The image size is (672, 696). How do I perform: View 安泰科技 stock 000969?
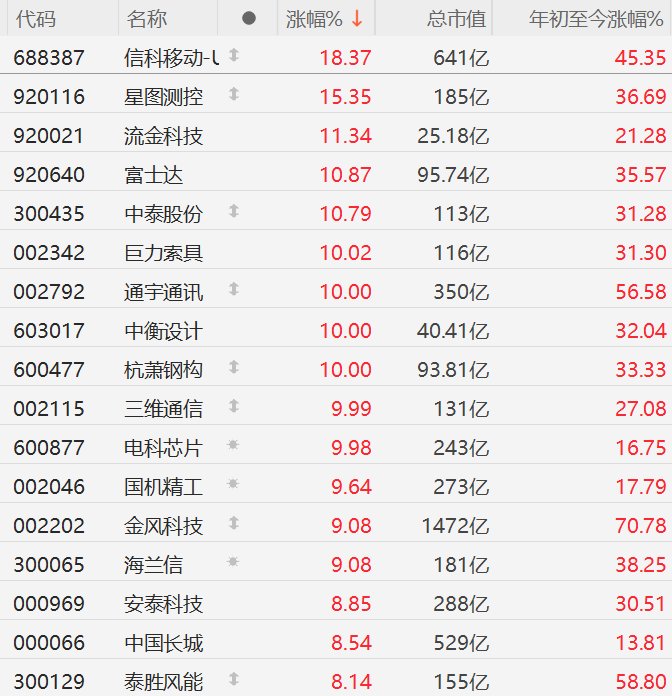tap(163, 604)
